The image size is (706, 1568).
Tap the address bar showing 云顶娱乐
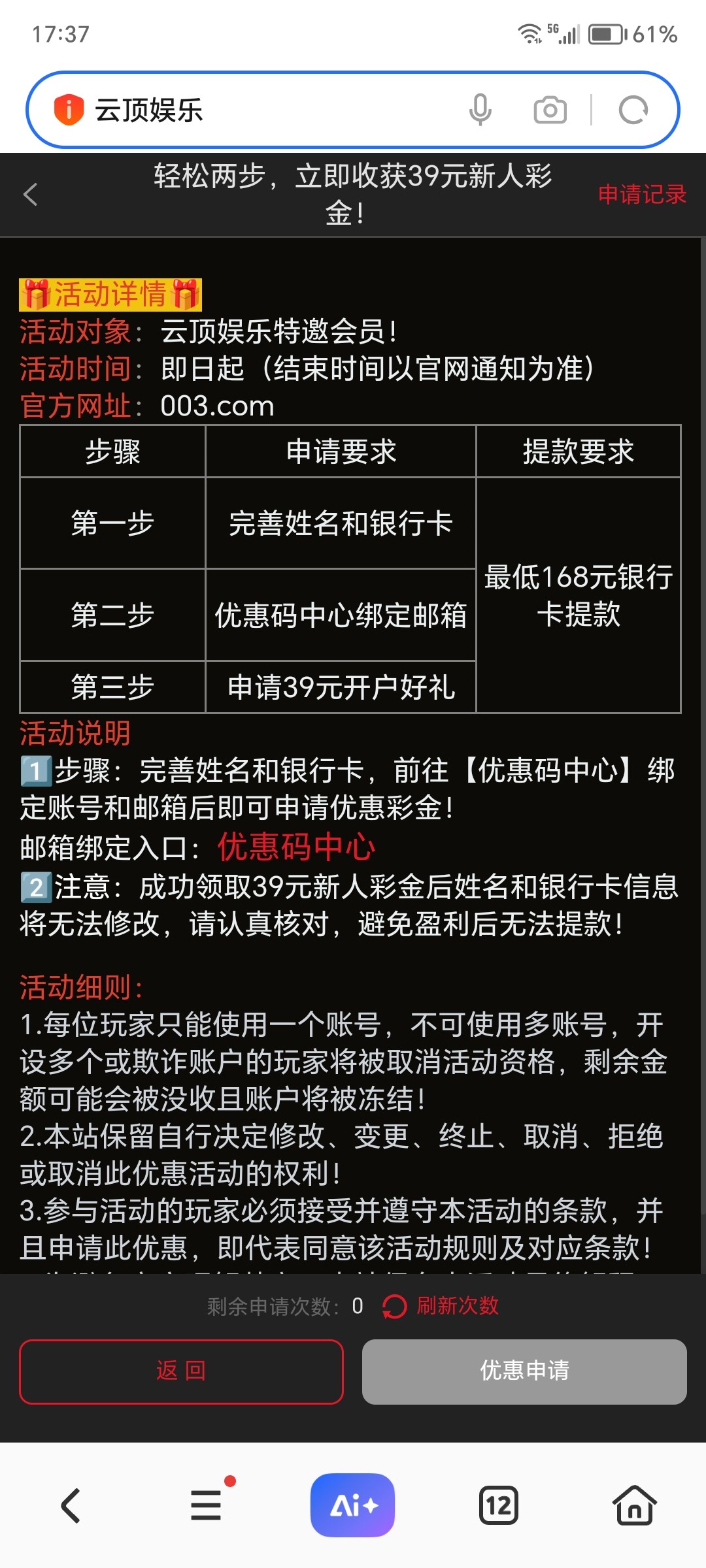261,110
